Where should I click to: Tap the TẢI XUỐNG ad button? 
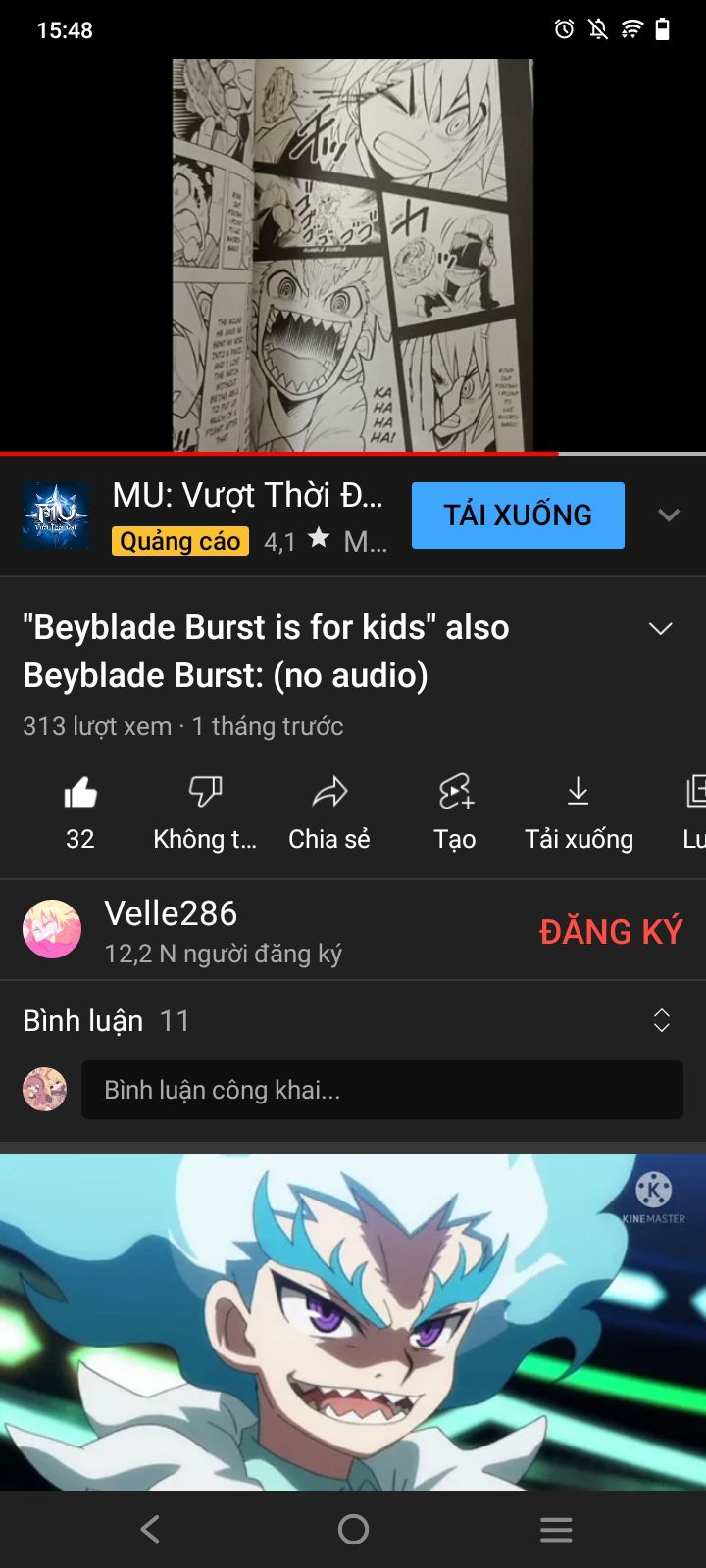(518, 515)
